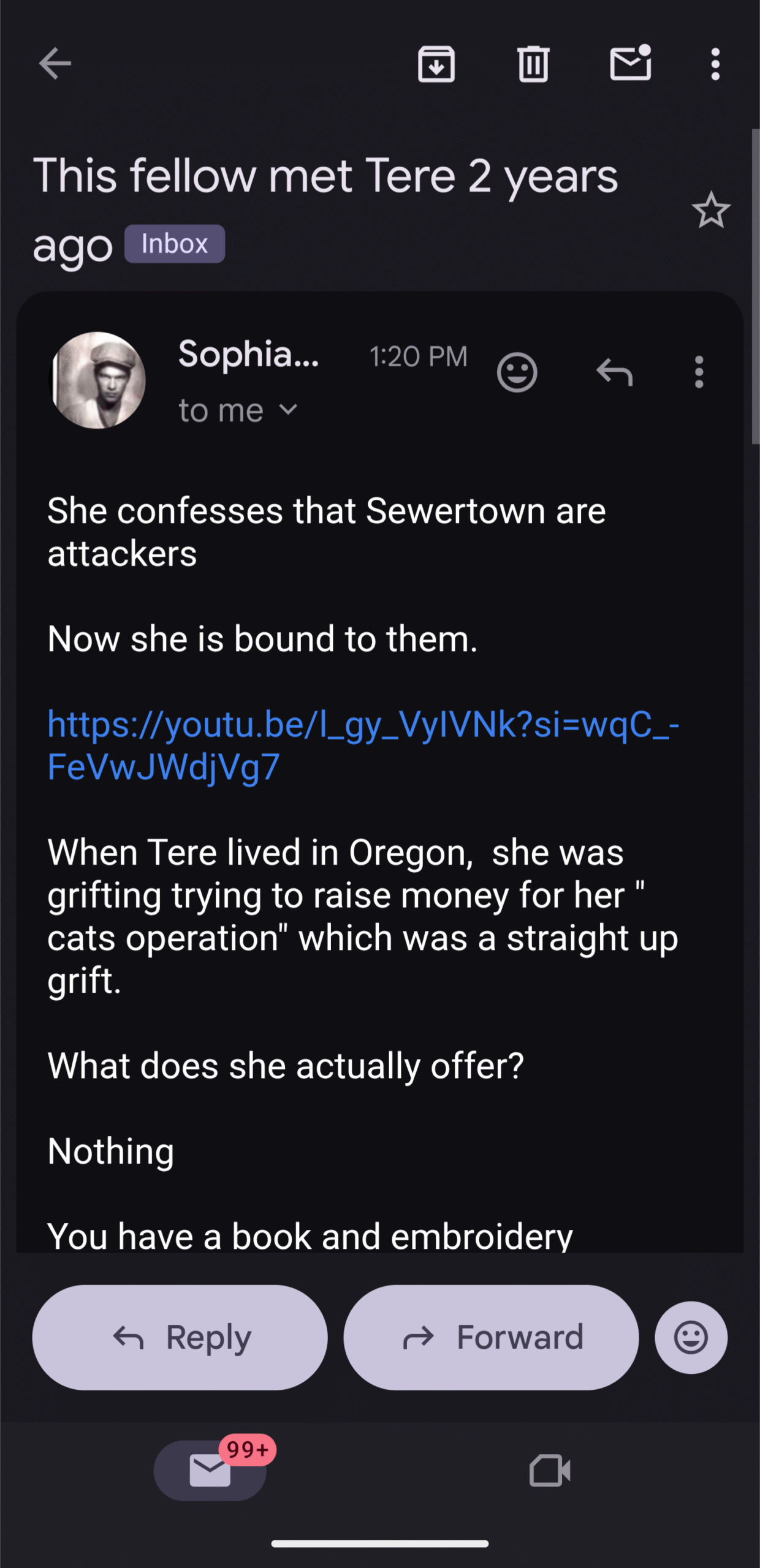
Task: Expand the 'to me' recipient details
Action: coord(238,410)
